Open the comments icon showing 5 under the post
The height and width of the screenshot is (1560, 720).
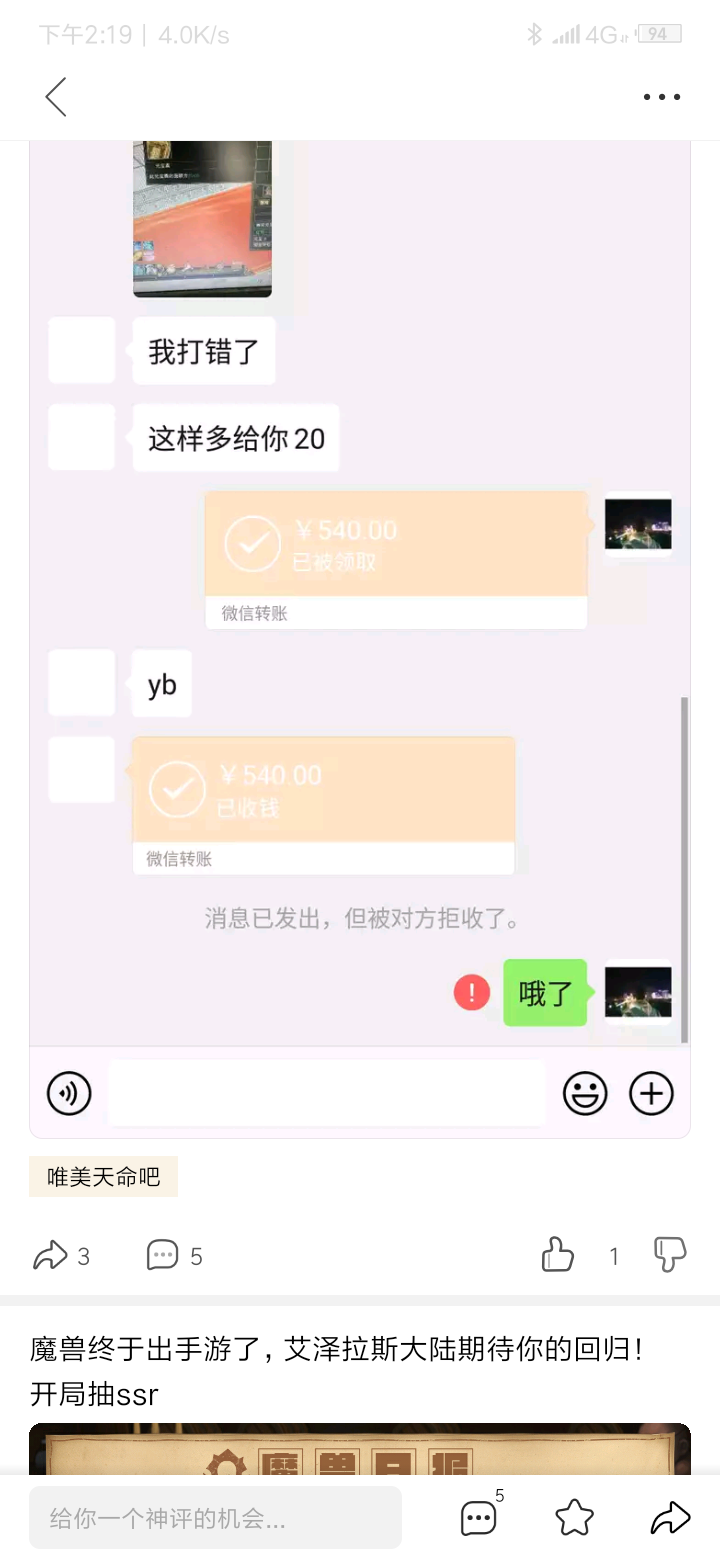(x=174, y=1256)
